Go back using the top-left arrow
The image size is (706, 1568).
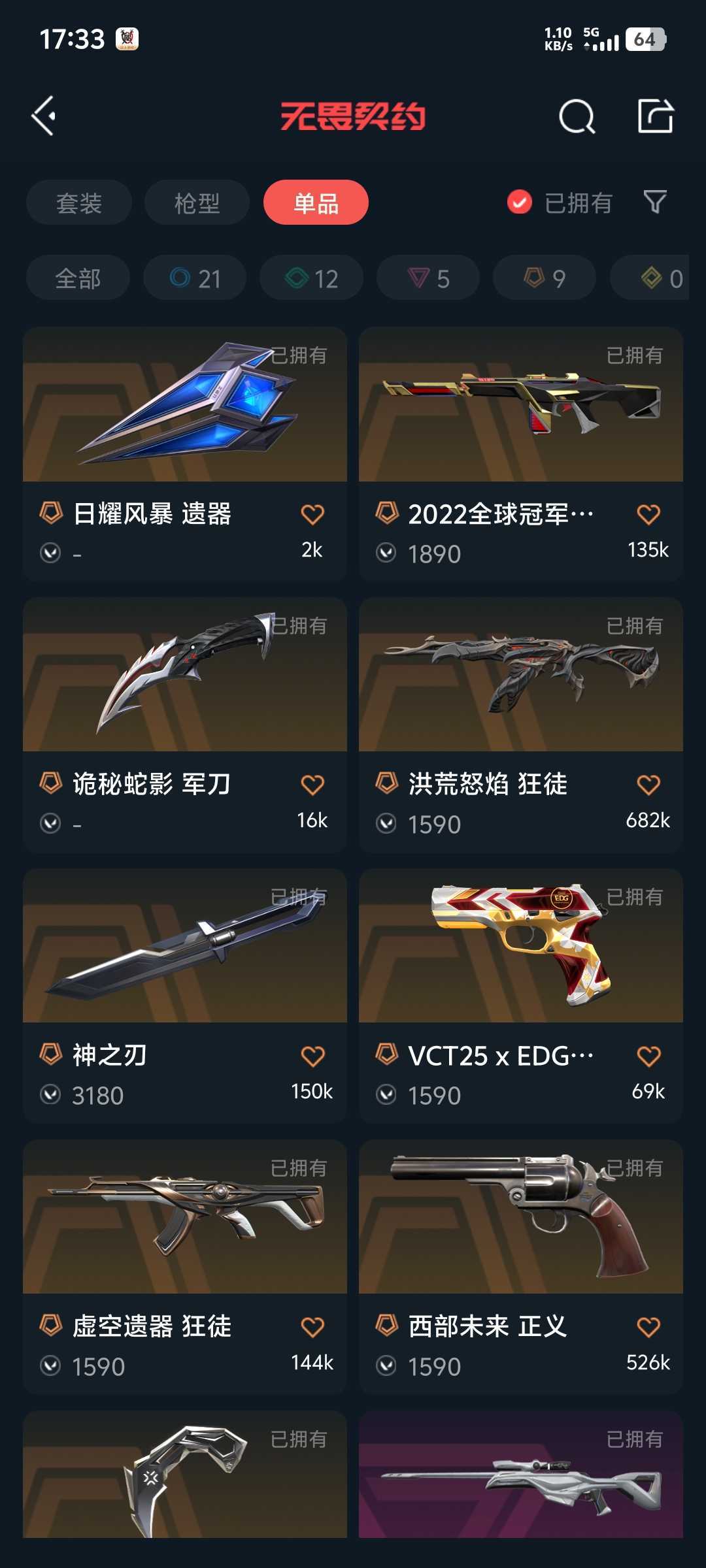click(x=44, y=116)
